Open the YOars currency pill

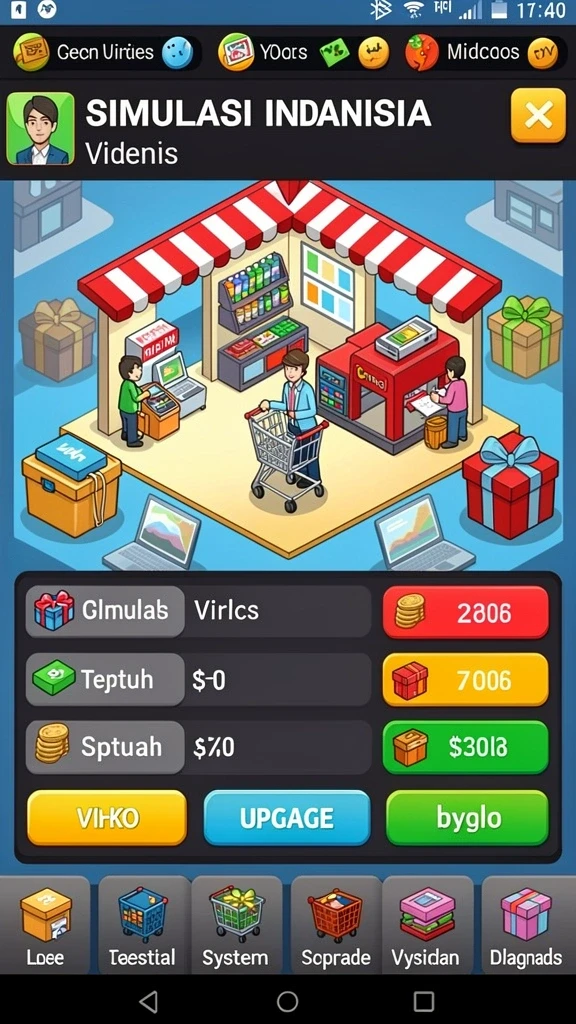pos(304,52)
